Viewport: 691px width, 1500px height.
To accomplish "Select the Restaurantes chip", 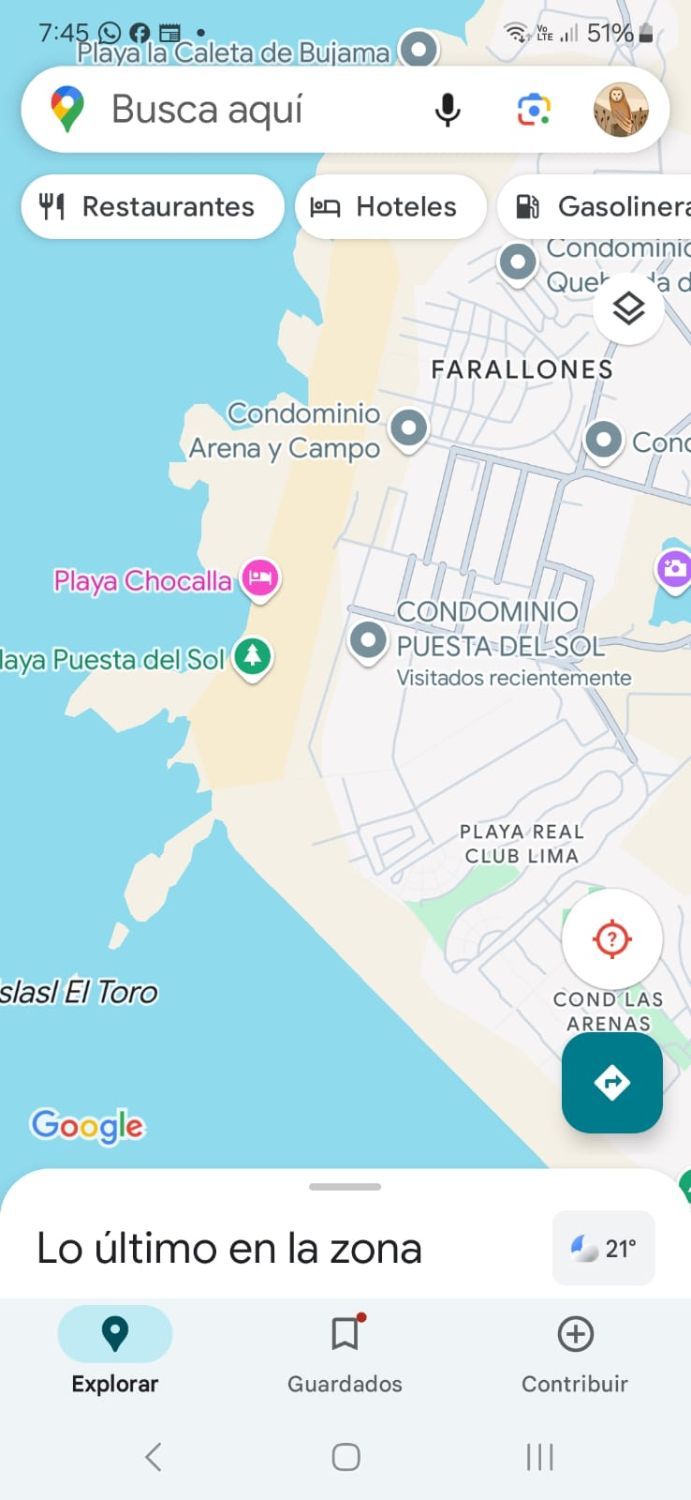I will pos(152,207).
